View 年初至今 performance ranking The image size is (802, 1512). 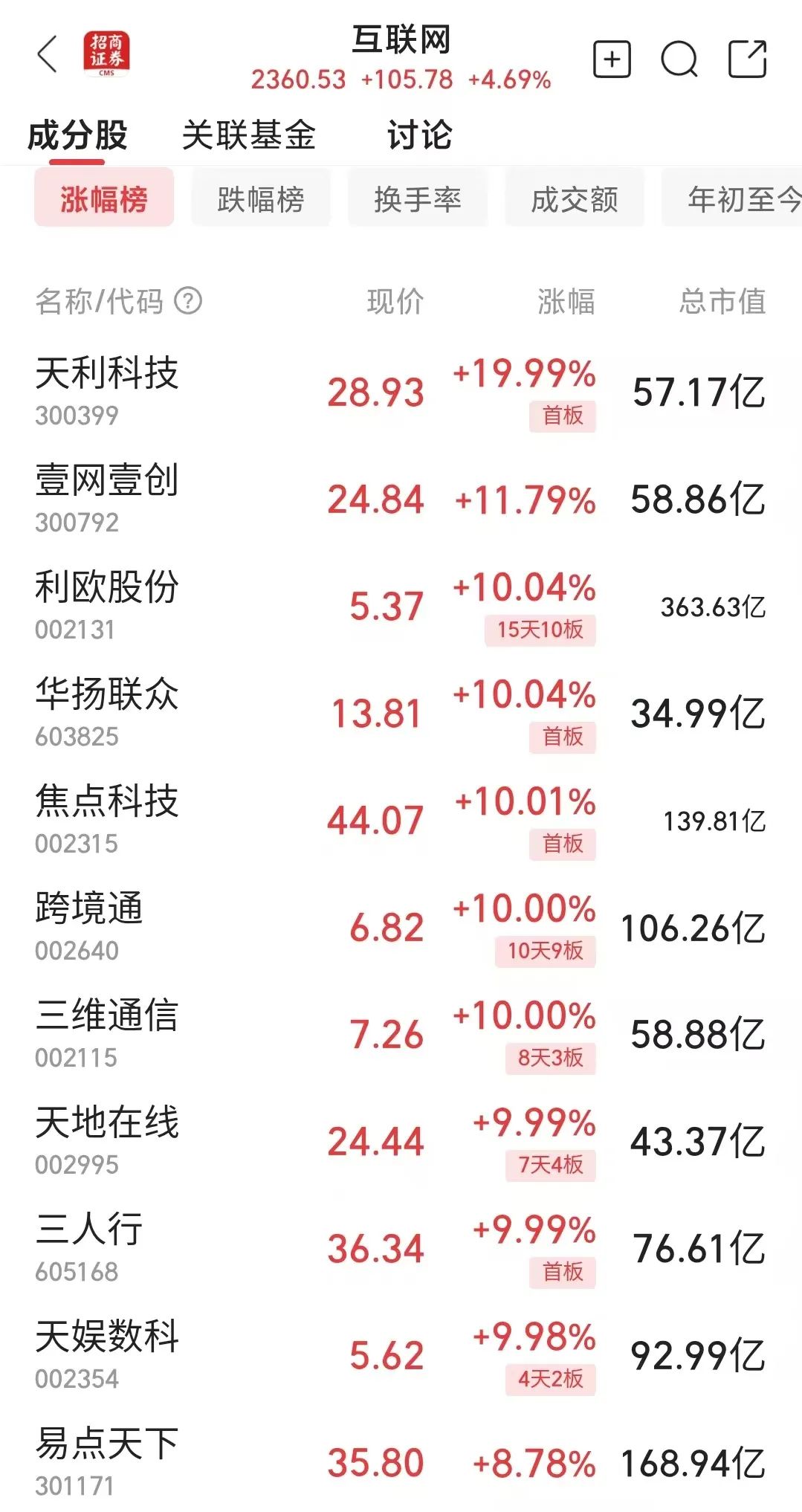point(736,198)
